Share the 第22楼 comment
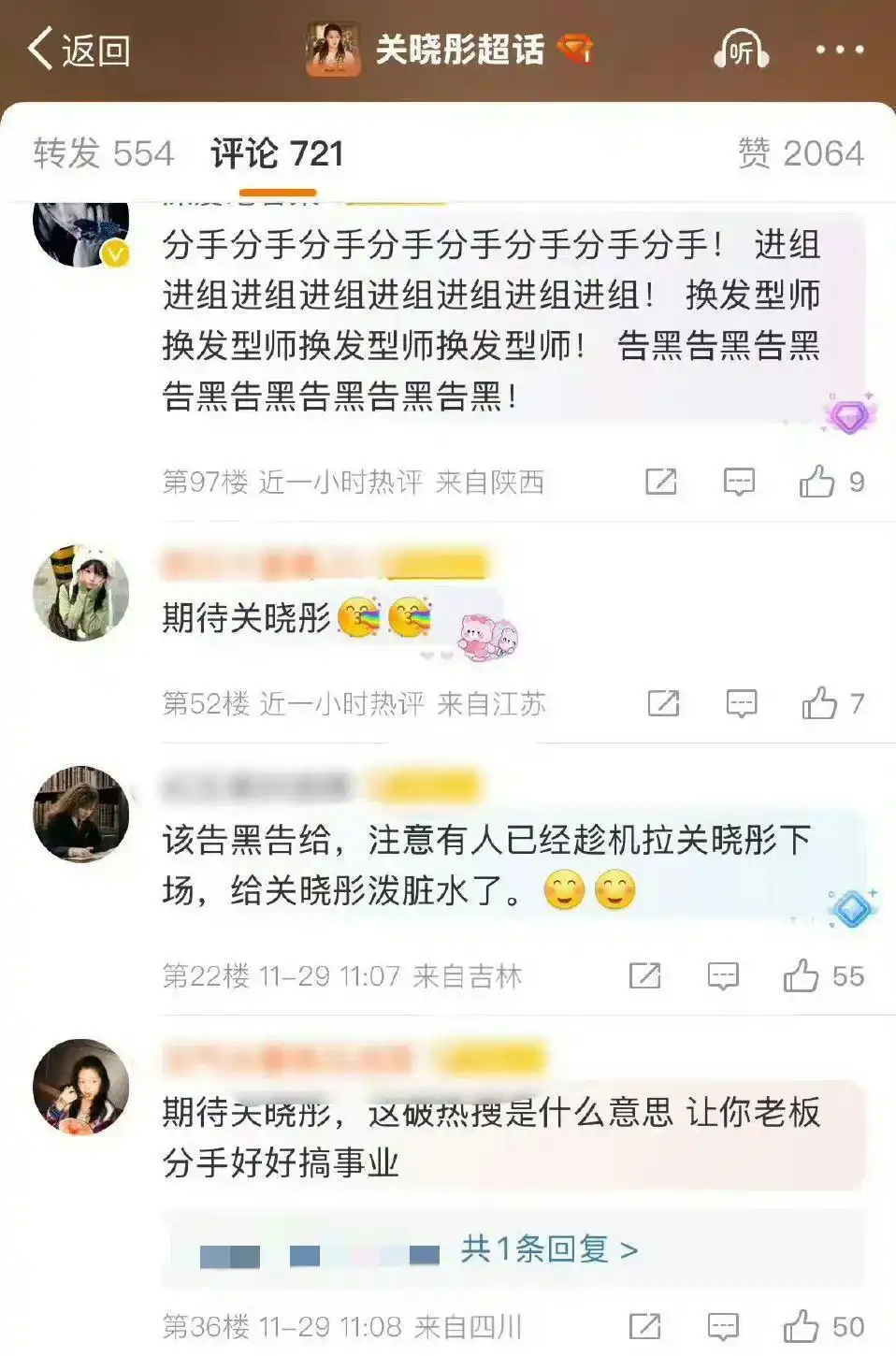This screenshot has height=1356, width=896. [x=644, y=975]
